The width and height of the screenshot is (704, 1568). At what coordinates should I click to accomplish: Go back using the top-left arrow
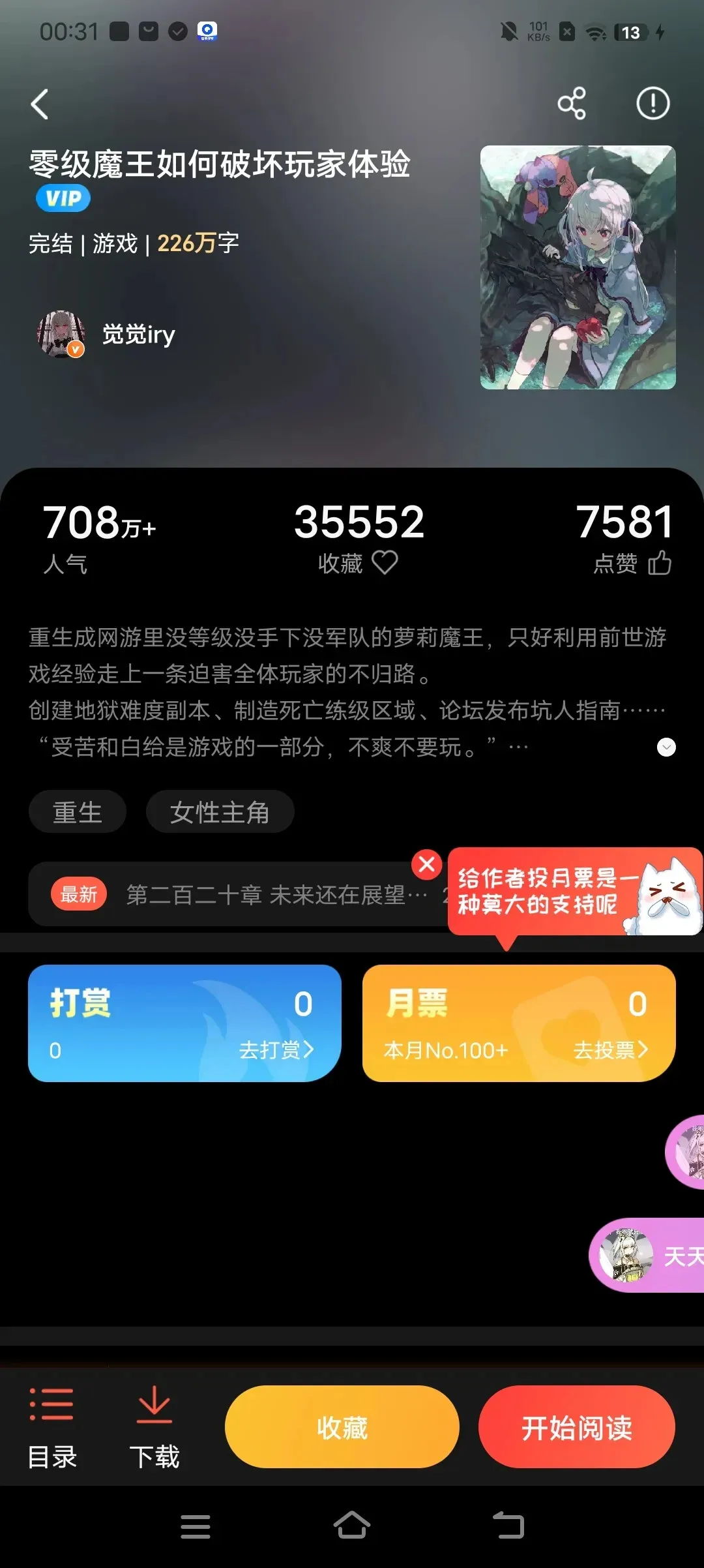coord(40,104)
